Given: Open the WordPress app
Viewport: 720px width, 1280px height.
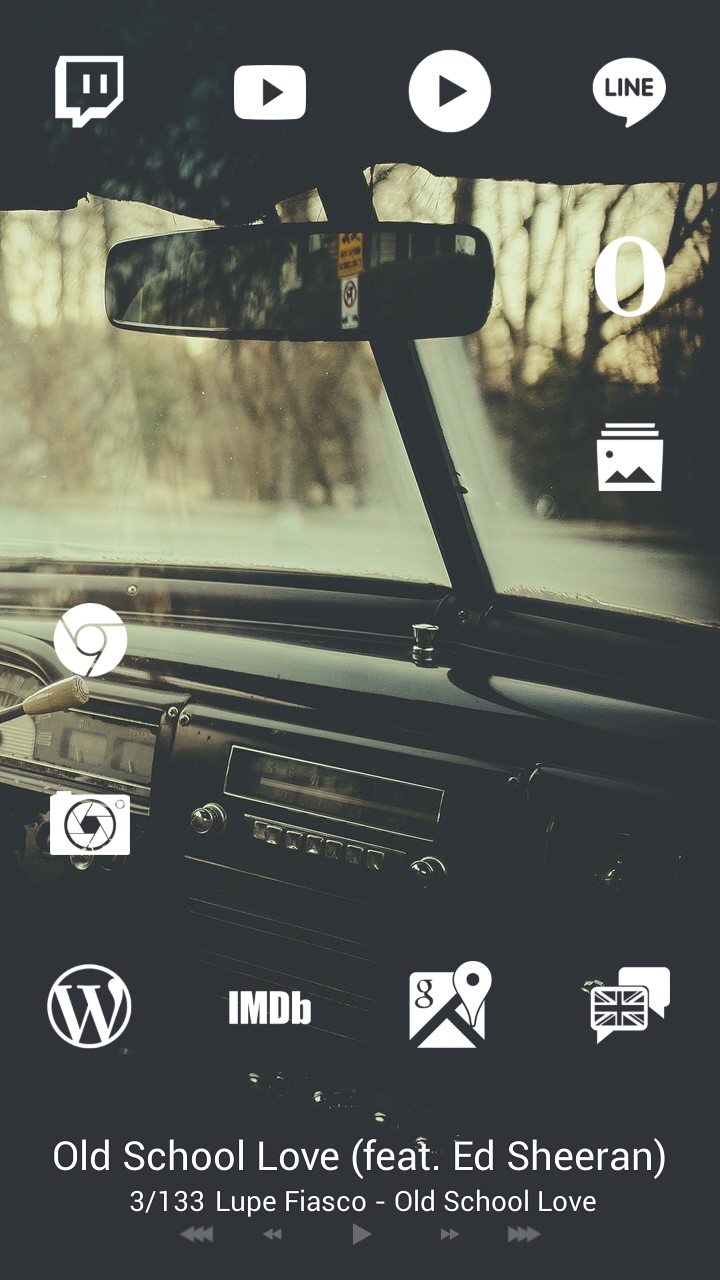Looking at the screenshot, I should (x=89, y=1006).
